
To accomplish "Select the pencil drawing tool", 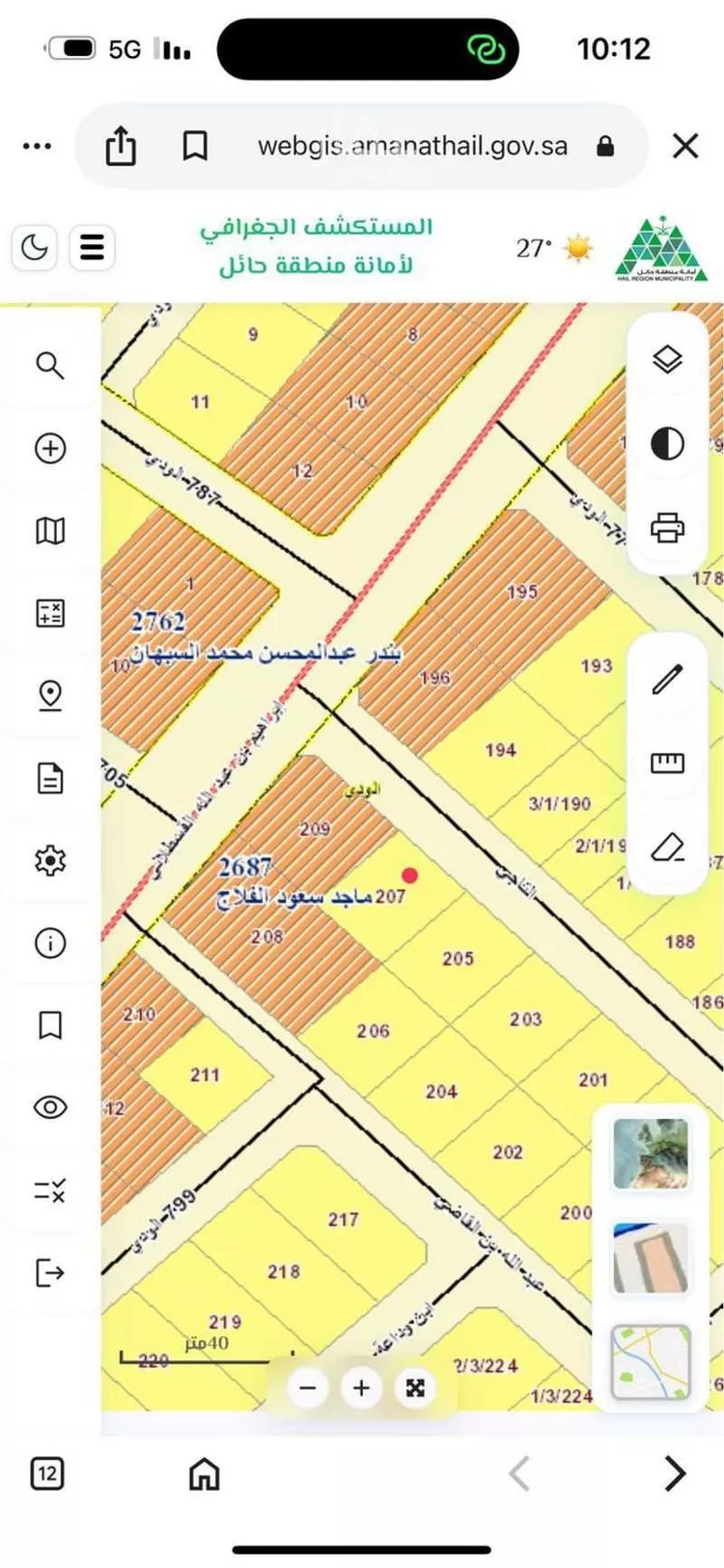I will tap(667, 679).
